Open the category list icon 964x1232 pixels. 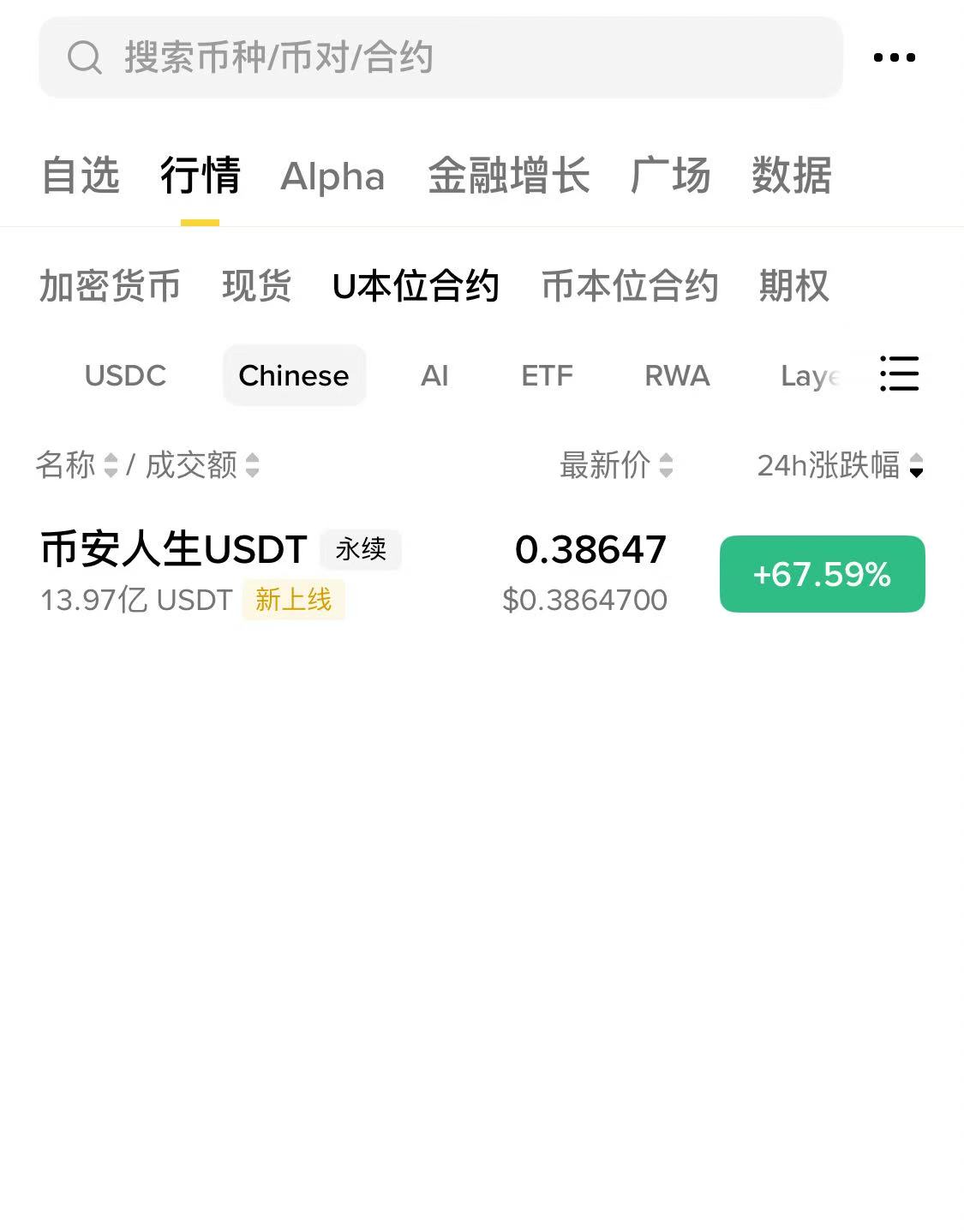(x=899, y=374)
